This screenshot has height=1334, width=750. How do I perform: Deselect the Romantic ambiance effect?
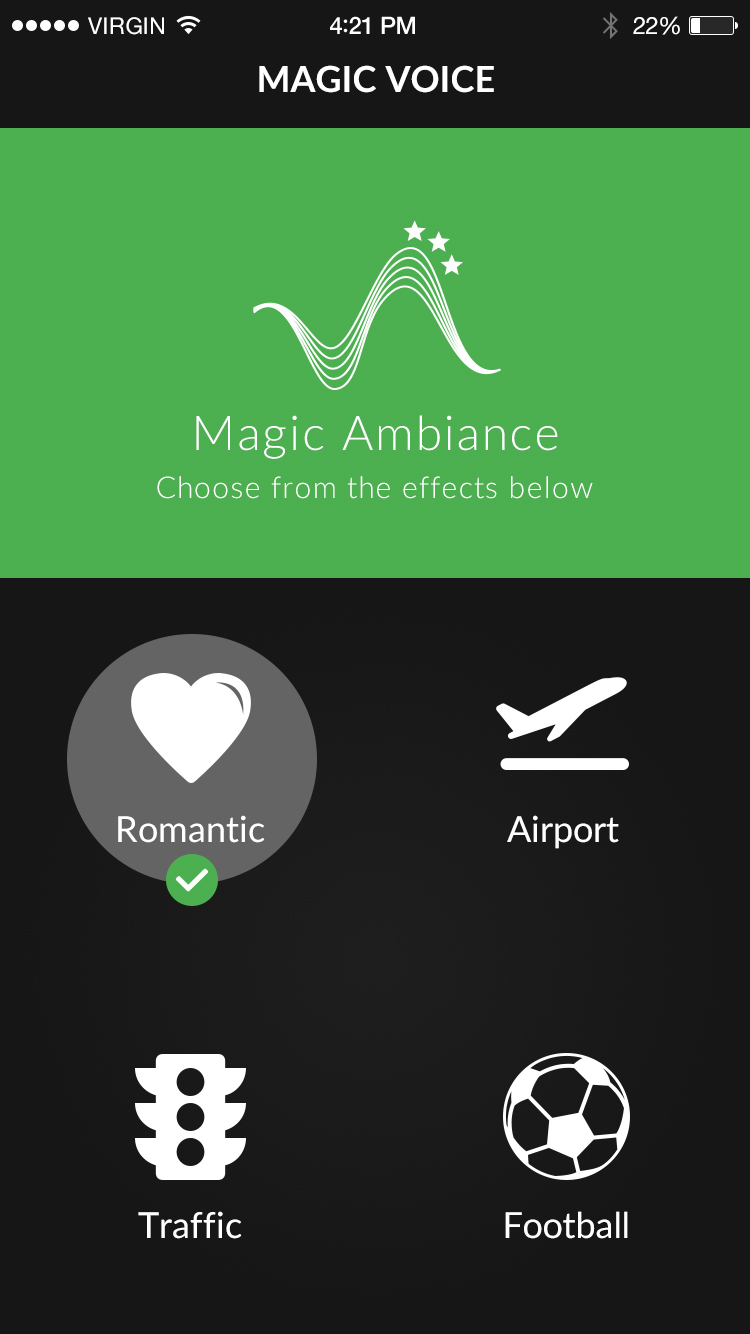click(191, 759)
